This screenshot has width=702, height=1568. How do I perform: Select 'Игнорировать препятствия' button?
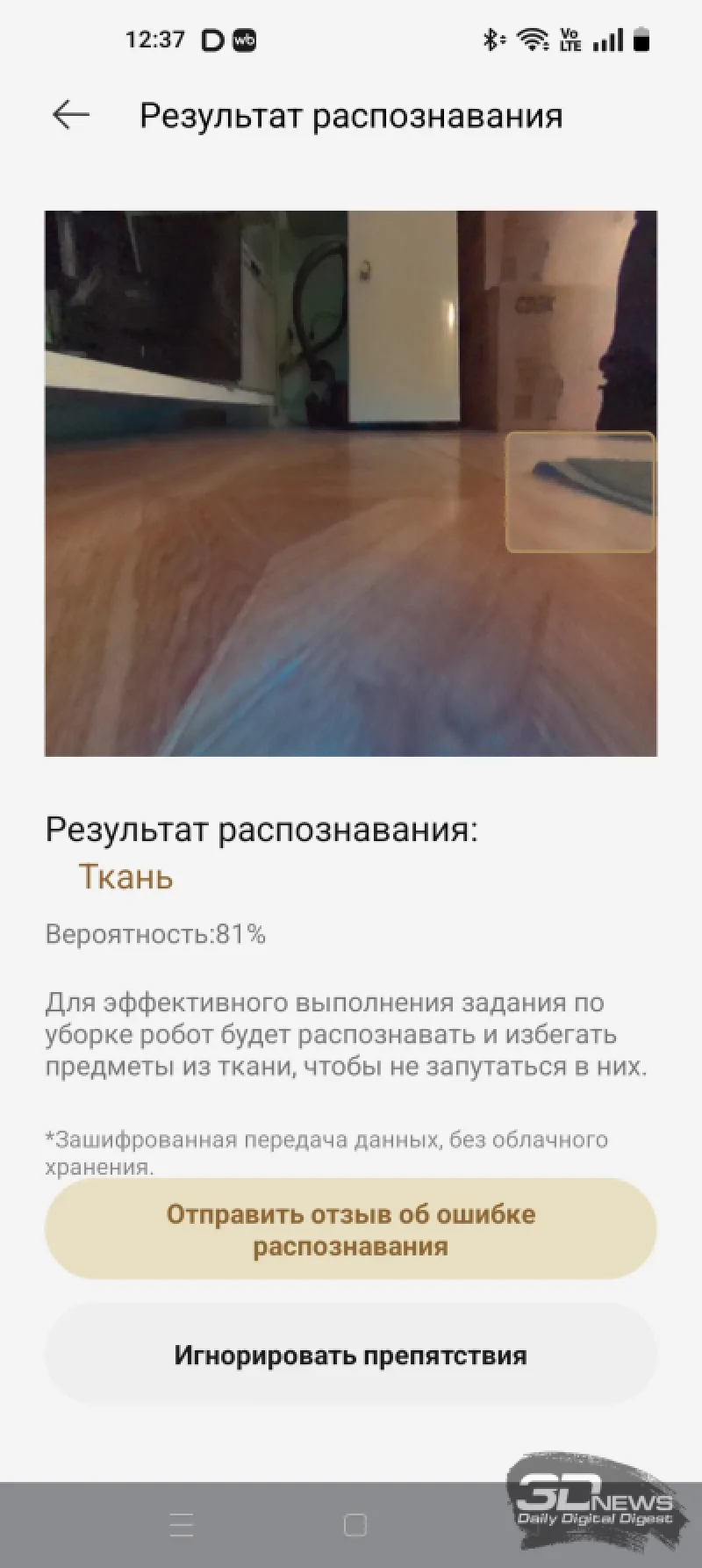[x=351, y=1355]
